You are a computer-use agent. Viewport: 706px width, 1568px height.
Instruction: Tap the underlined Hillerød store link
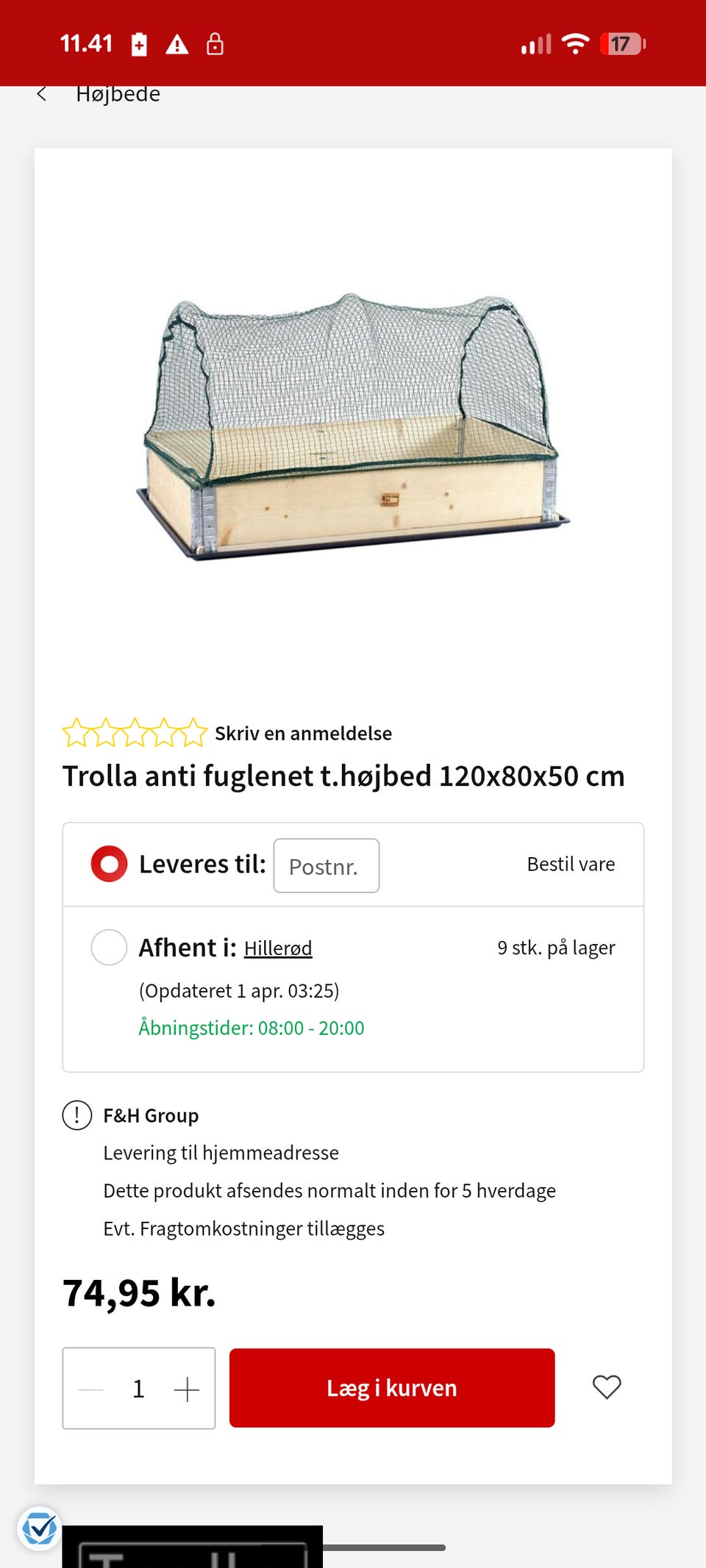click(x=278, y=948)
